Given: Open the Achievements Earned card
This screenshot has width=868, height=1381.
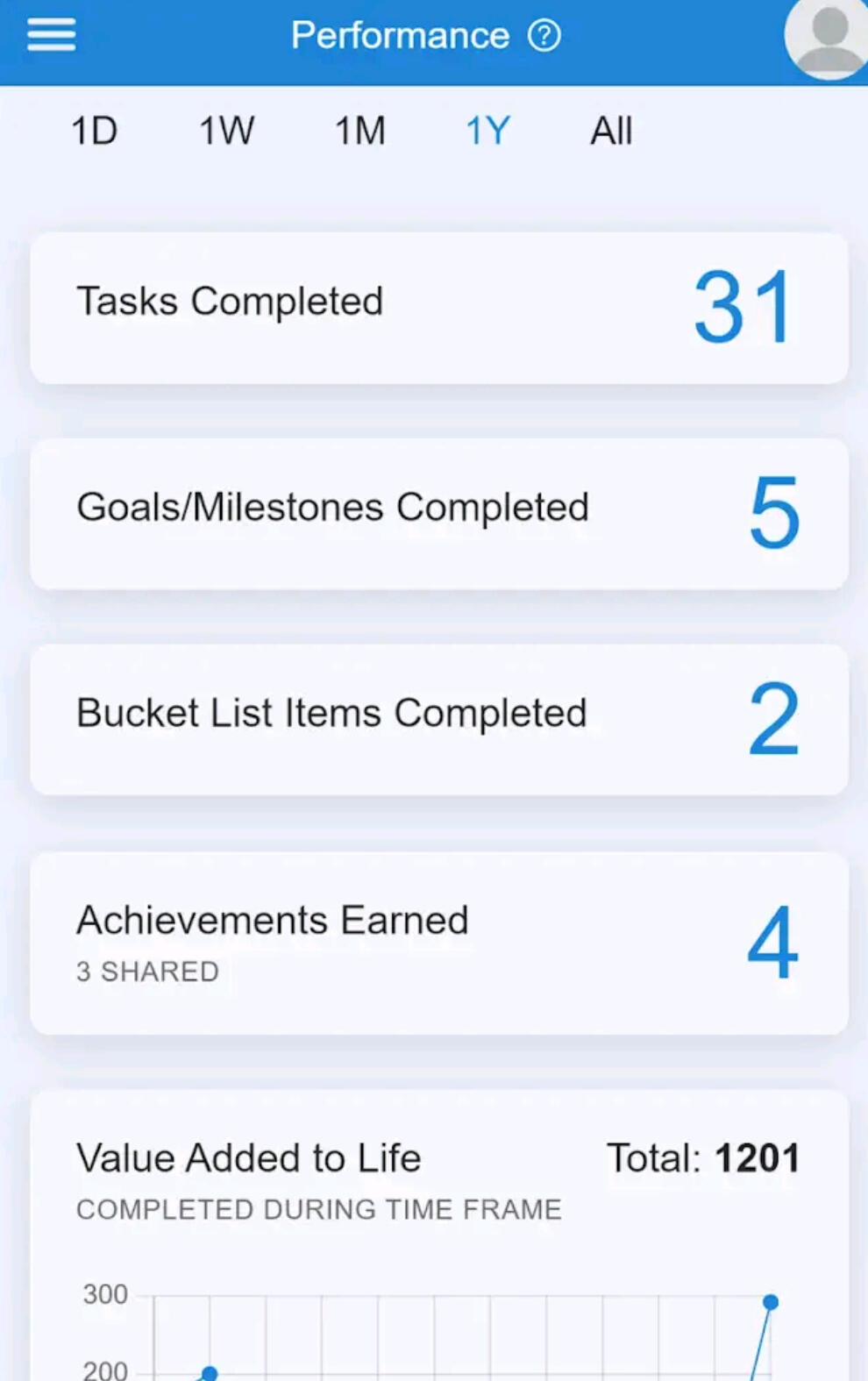Looking at the screenshot, I should click(x=438, y=943).
